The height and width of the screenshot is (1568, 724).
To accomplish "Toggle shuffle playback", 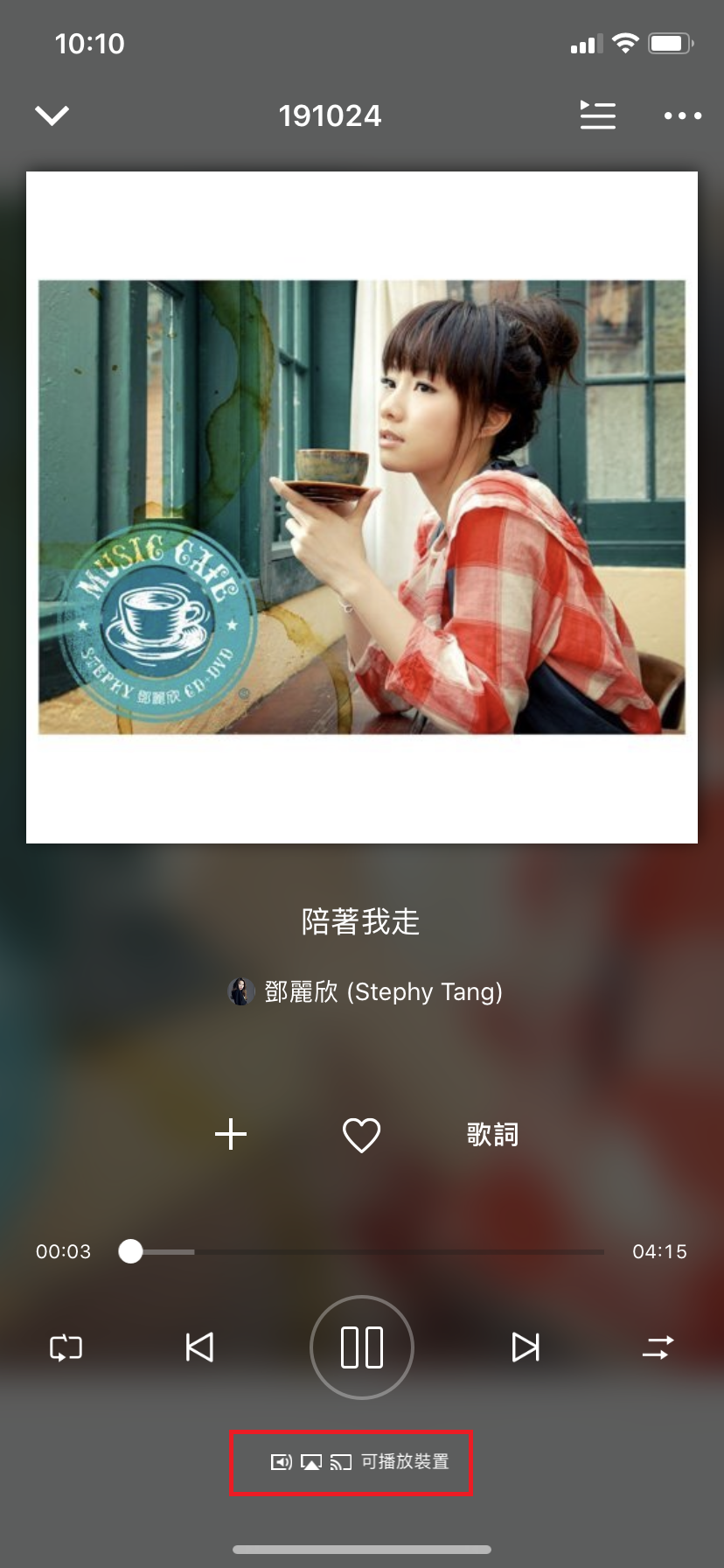I will click(658, 1347).
